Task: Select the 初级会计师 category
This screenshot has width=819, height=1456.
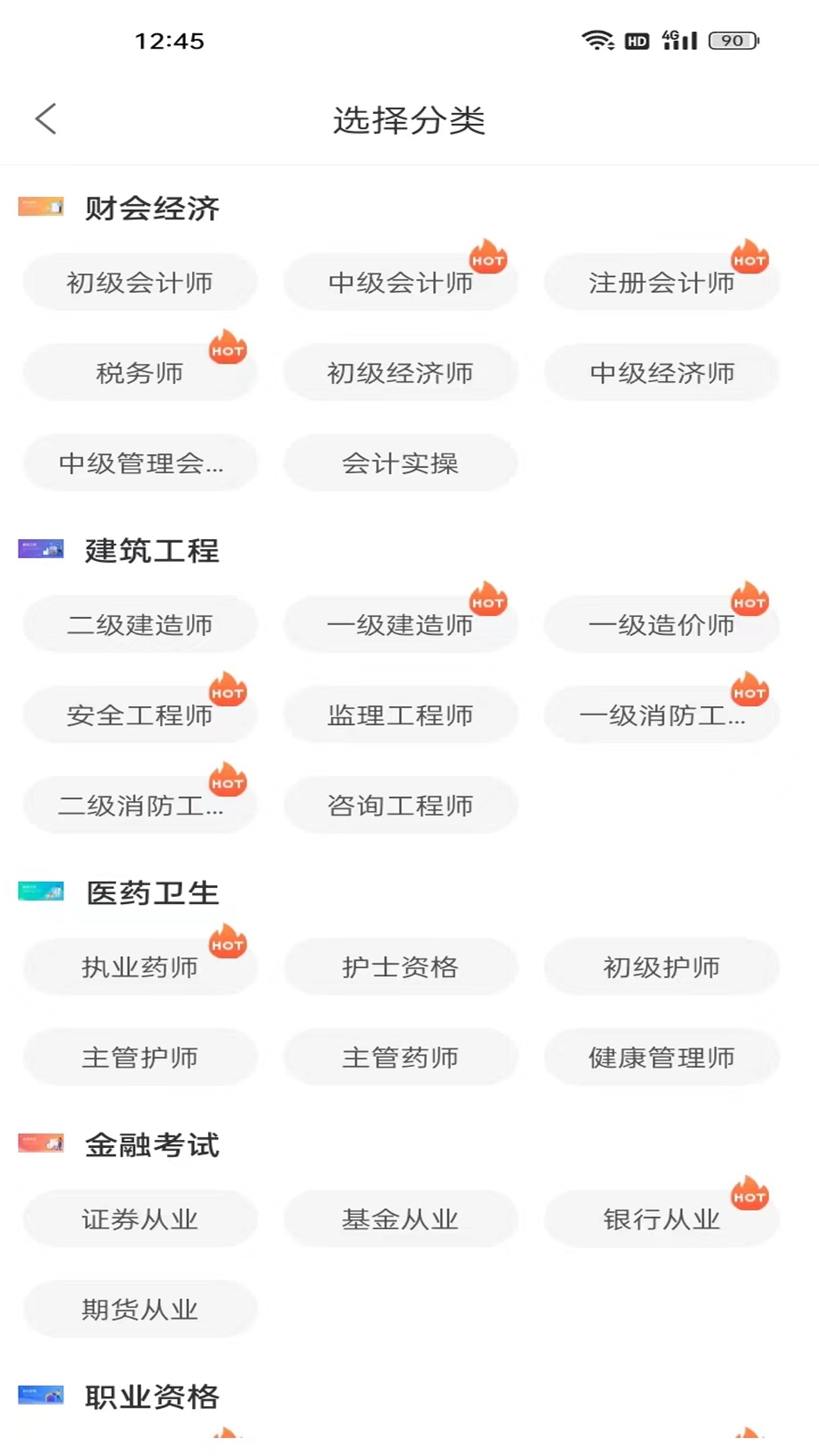Action: pos(140,281)
